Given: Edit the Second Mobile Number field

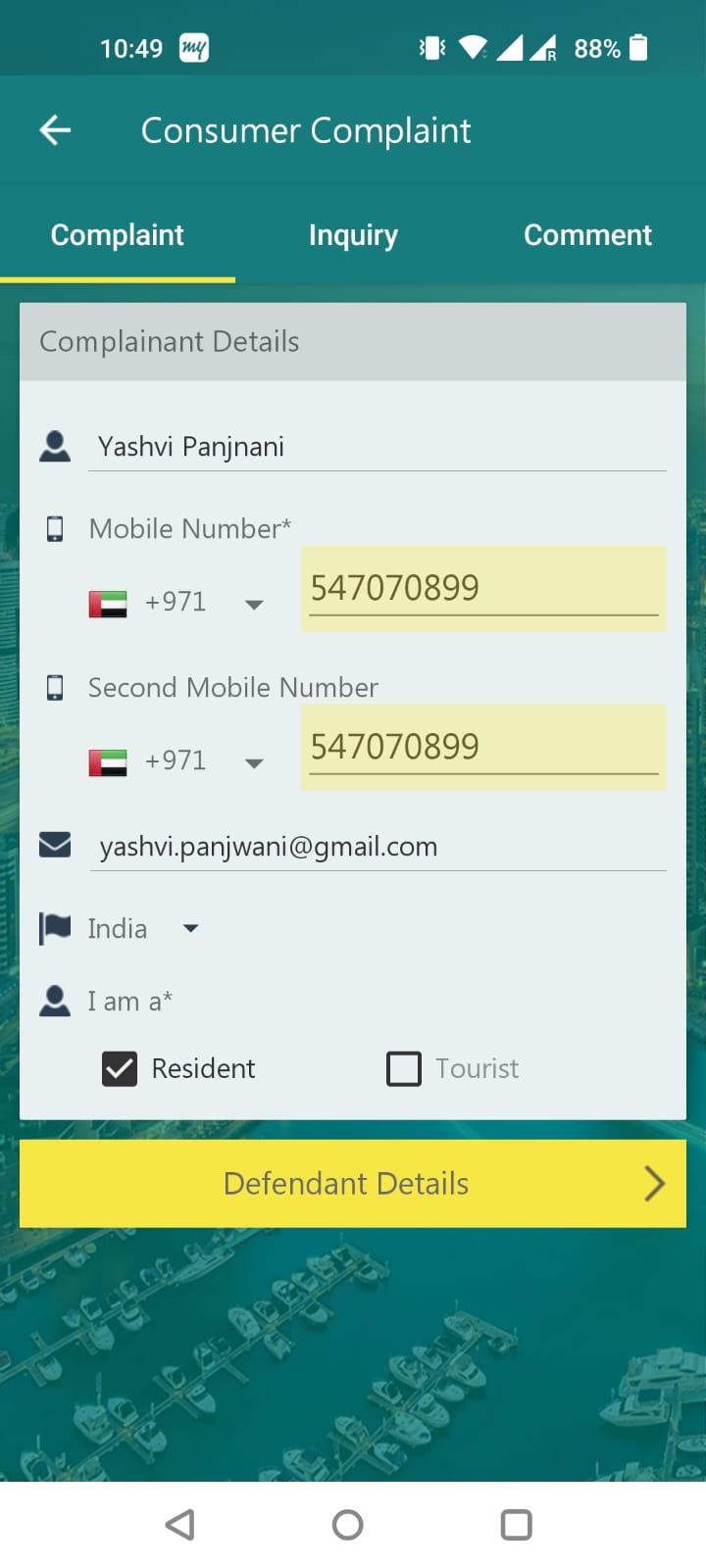Looking at the screenshot, I should pos(482,747).
